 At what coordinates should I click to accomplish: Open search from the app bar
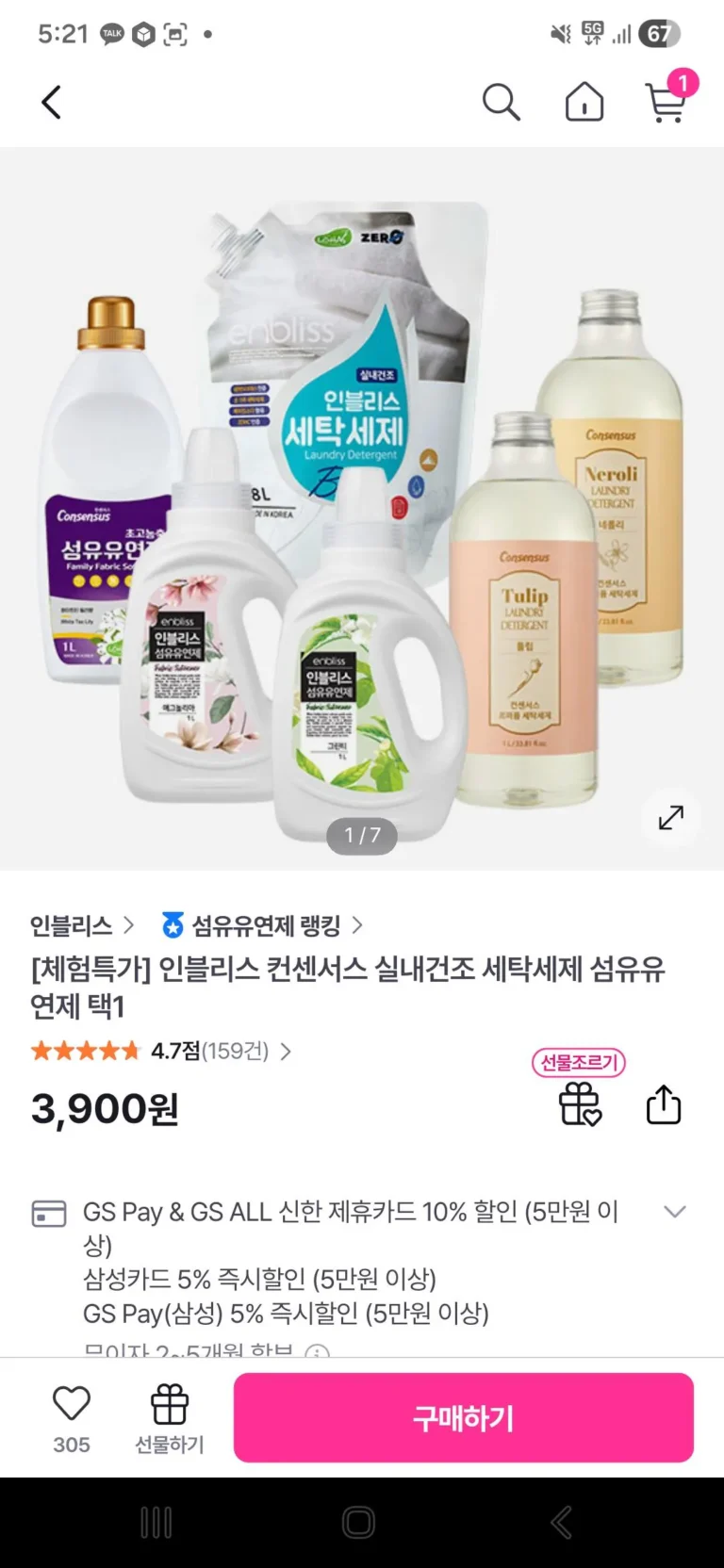501,102
